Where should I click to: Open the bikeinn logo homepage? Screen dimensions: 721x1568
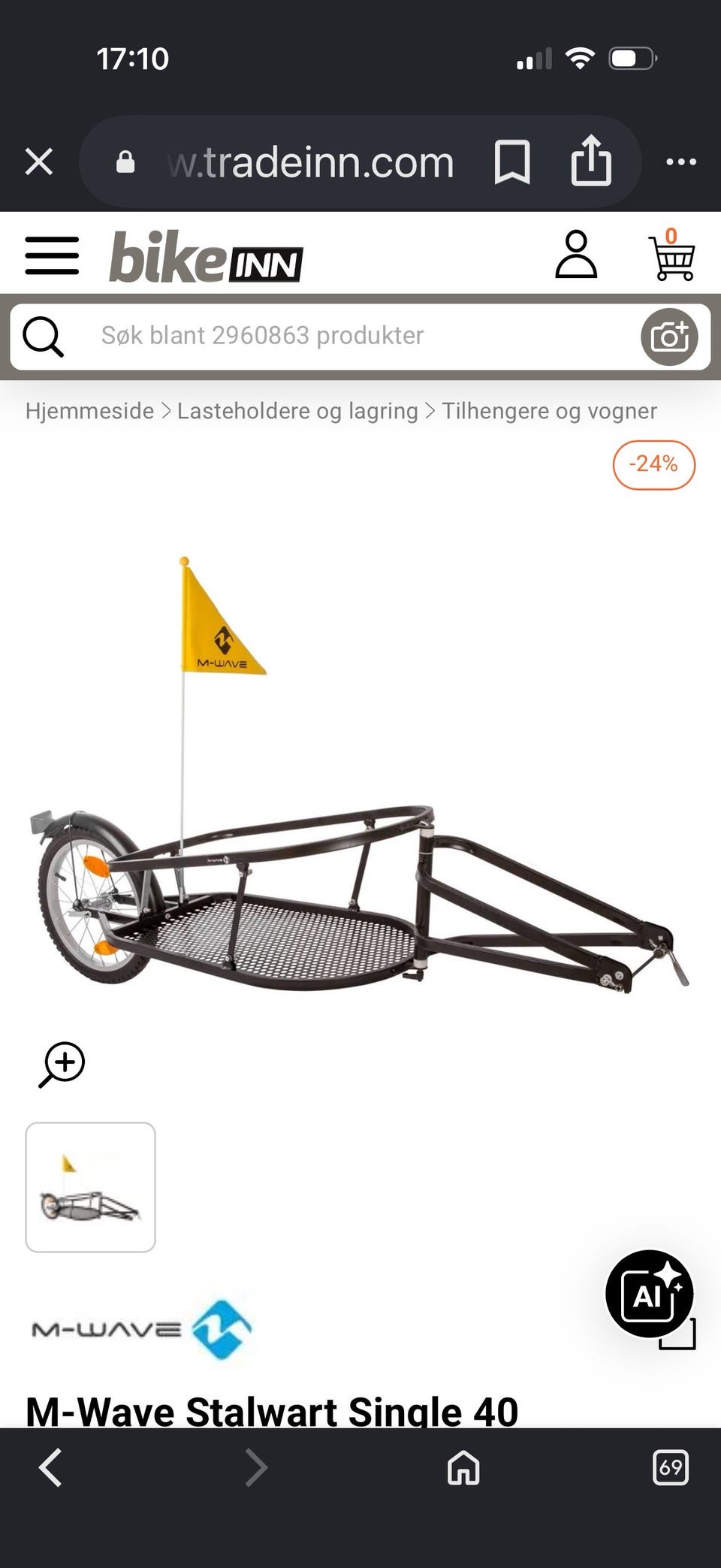(x=206, y=256)
